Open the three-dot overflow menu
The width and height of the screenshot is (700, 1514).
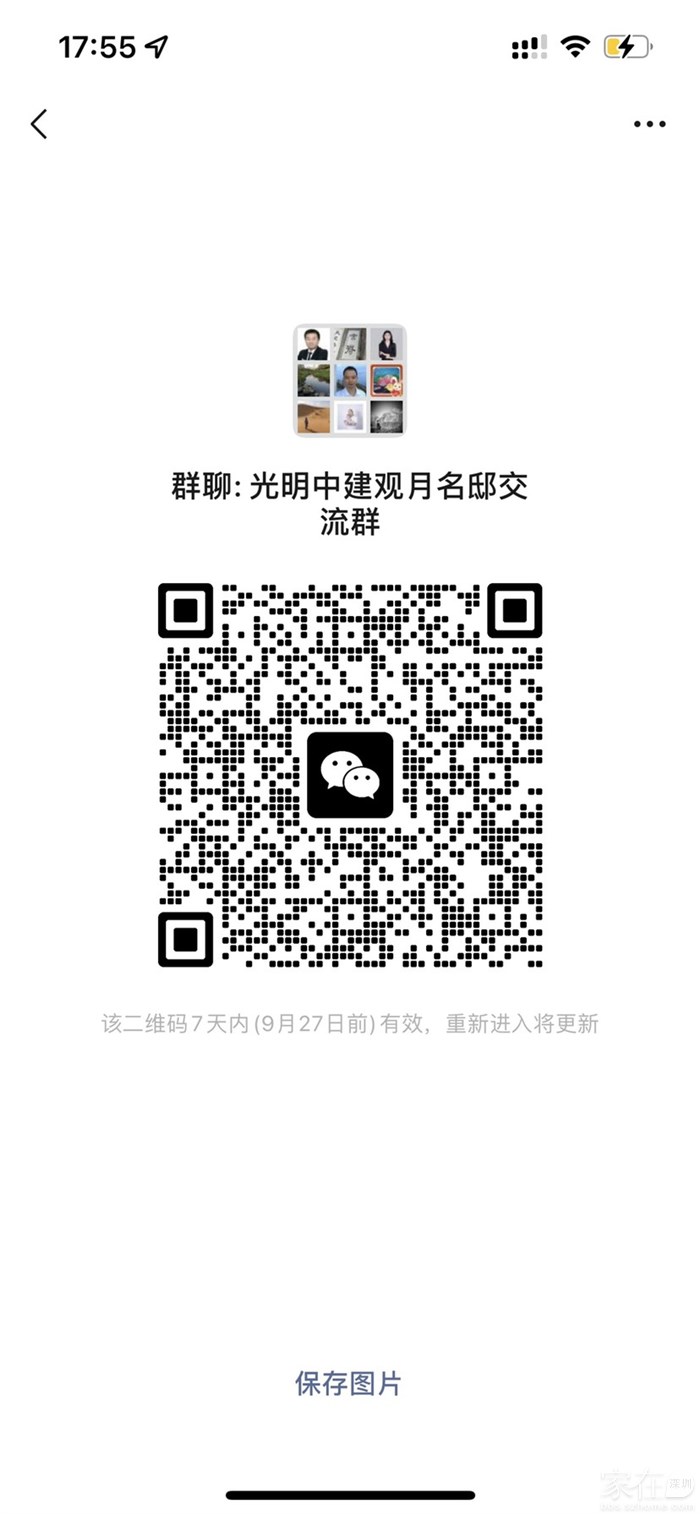(649, 124)
